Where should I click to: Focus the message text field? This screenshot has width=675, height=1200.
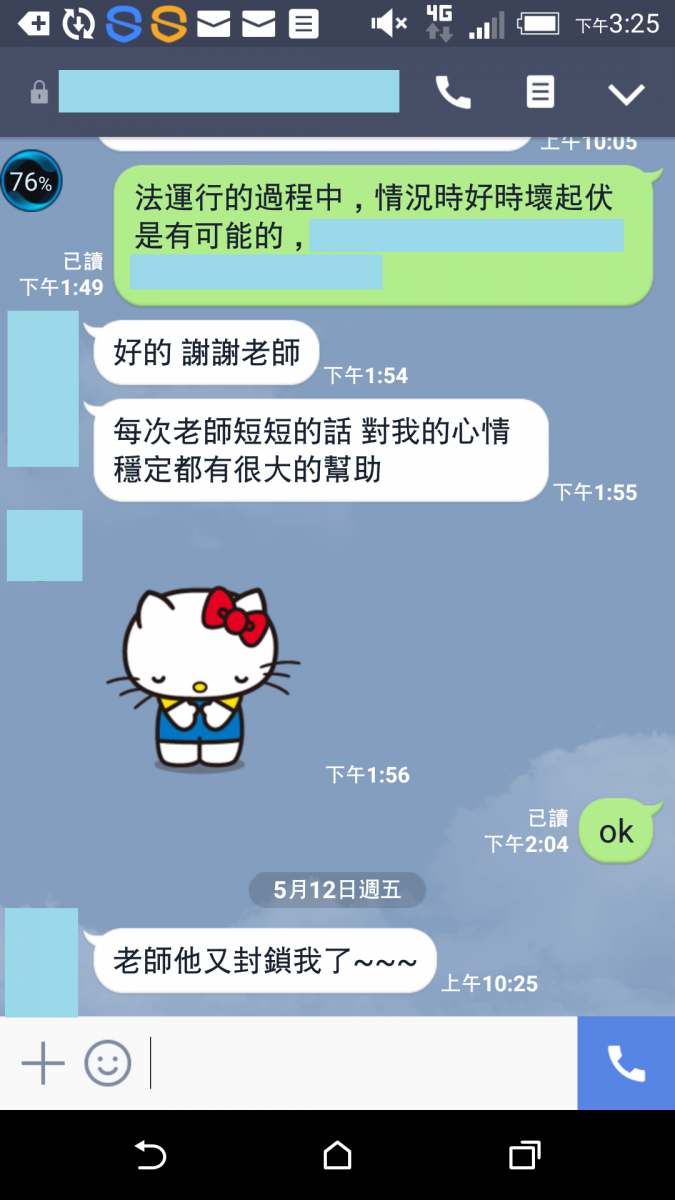360,1063
